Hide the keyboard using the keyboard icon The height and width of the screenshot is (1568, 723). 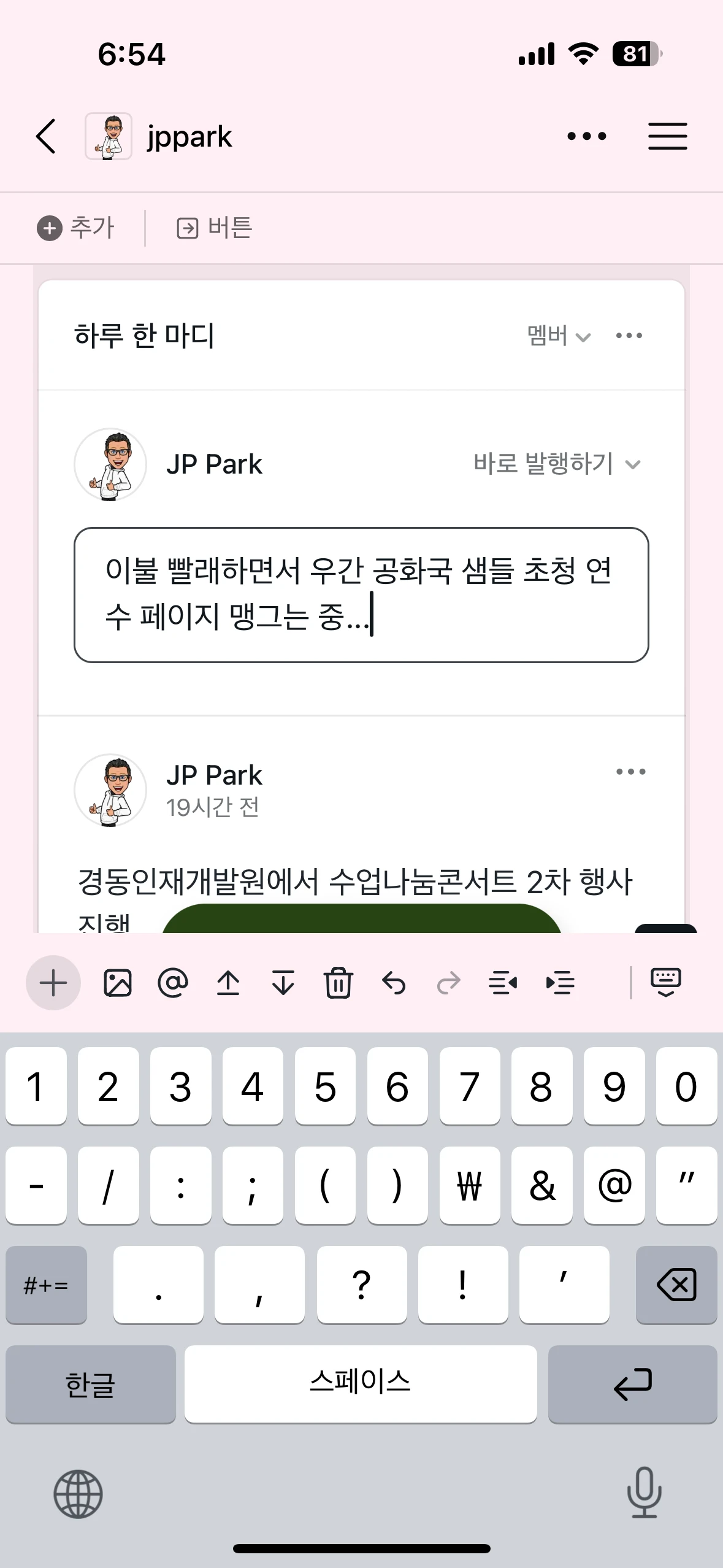[665, 982]
